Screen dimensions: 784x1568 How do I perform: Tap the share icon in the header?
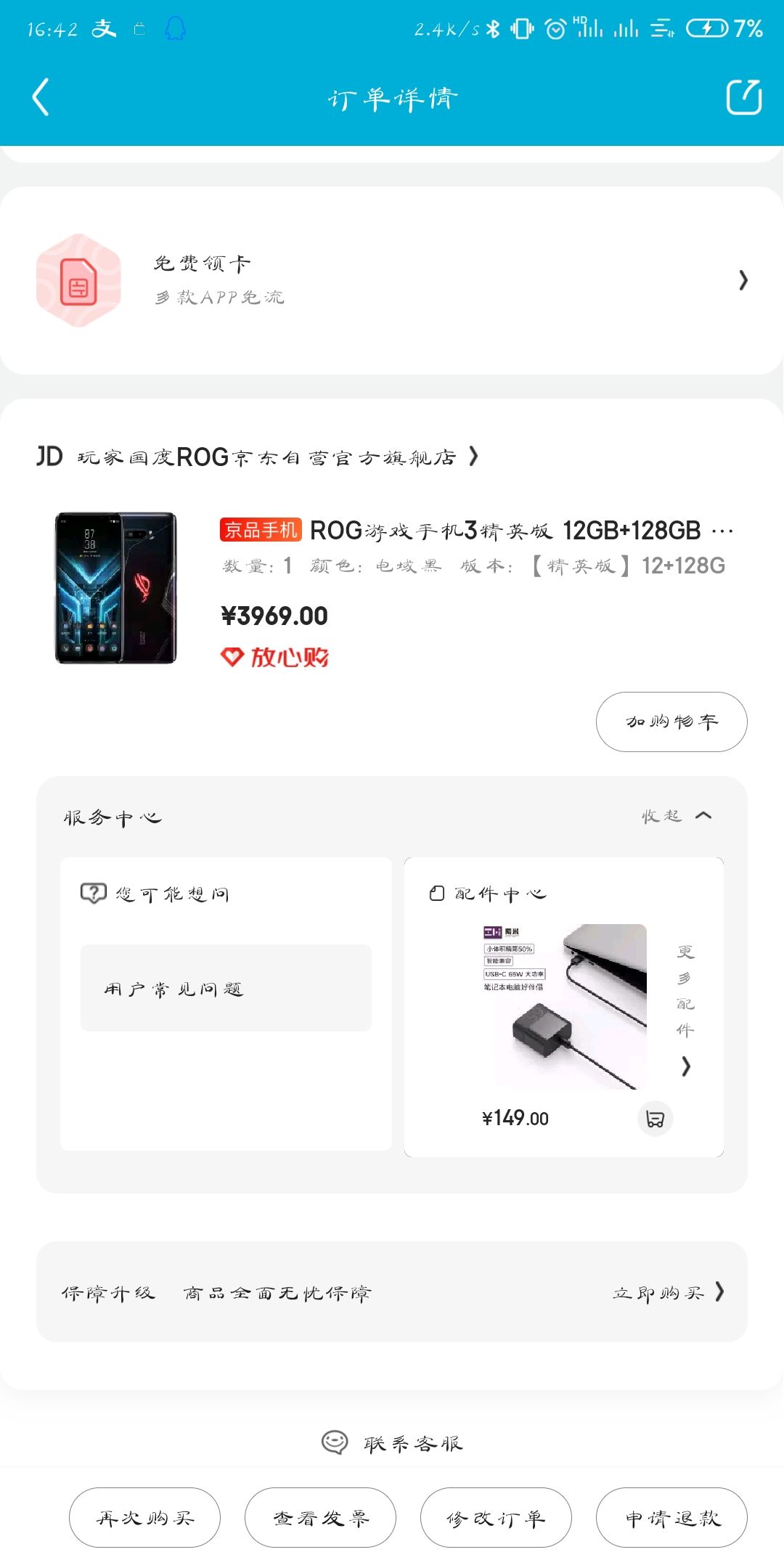(743, 97)
